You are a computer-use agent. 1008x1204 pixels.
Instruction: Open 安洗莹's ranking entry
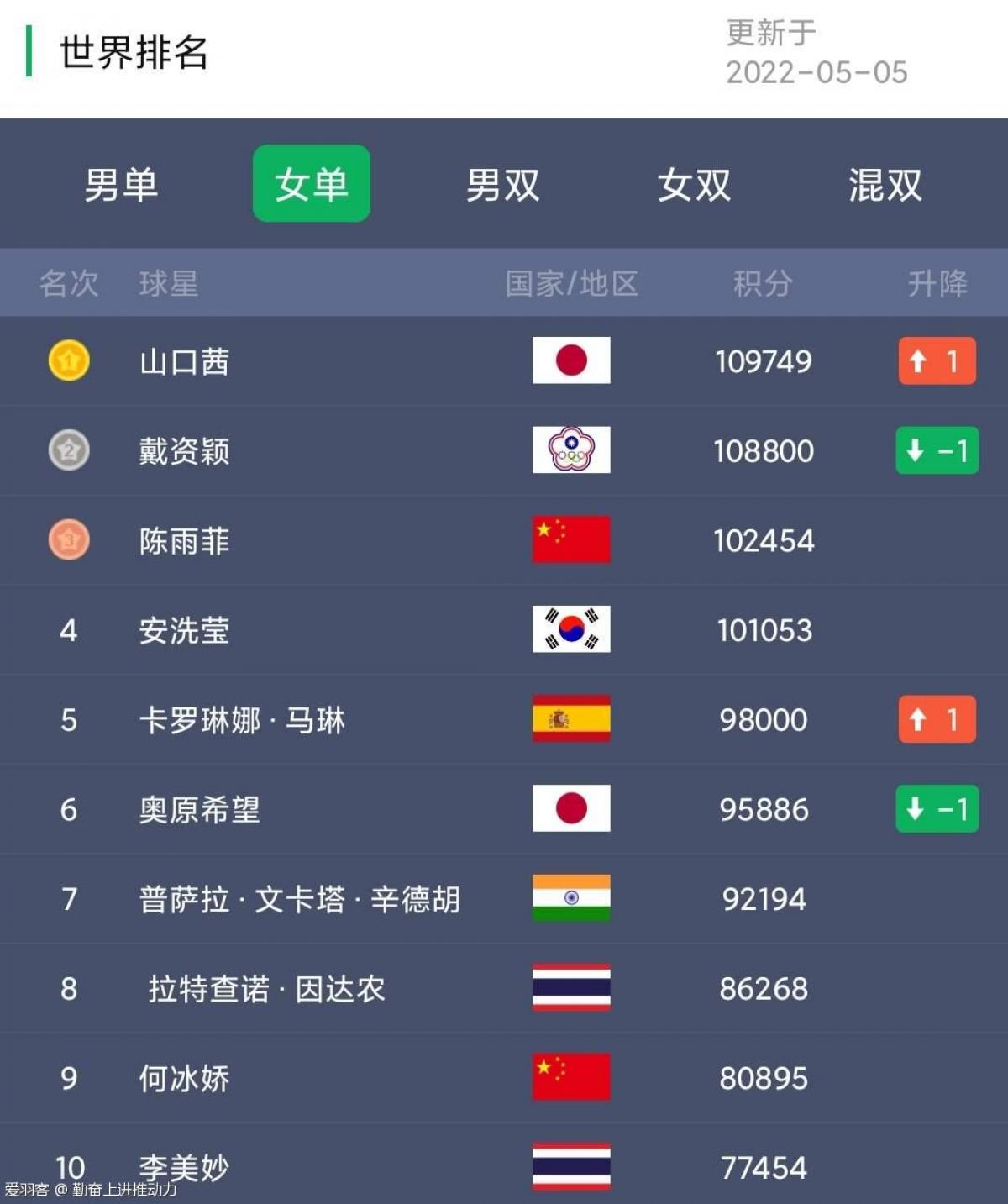pos(185,630)
